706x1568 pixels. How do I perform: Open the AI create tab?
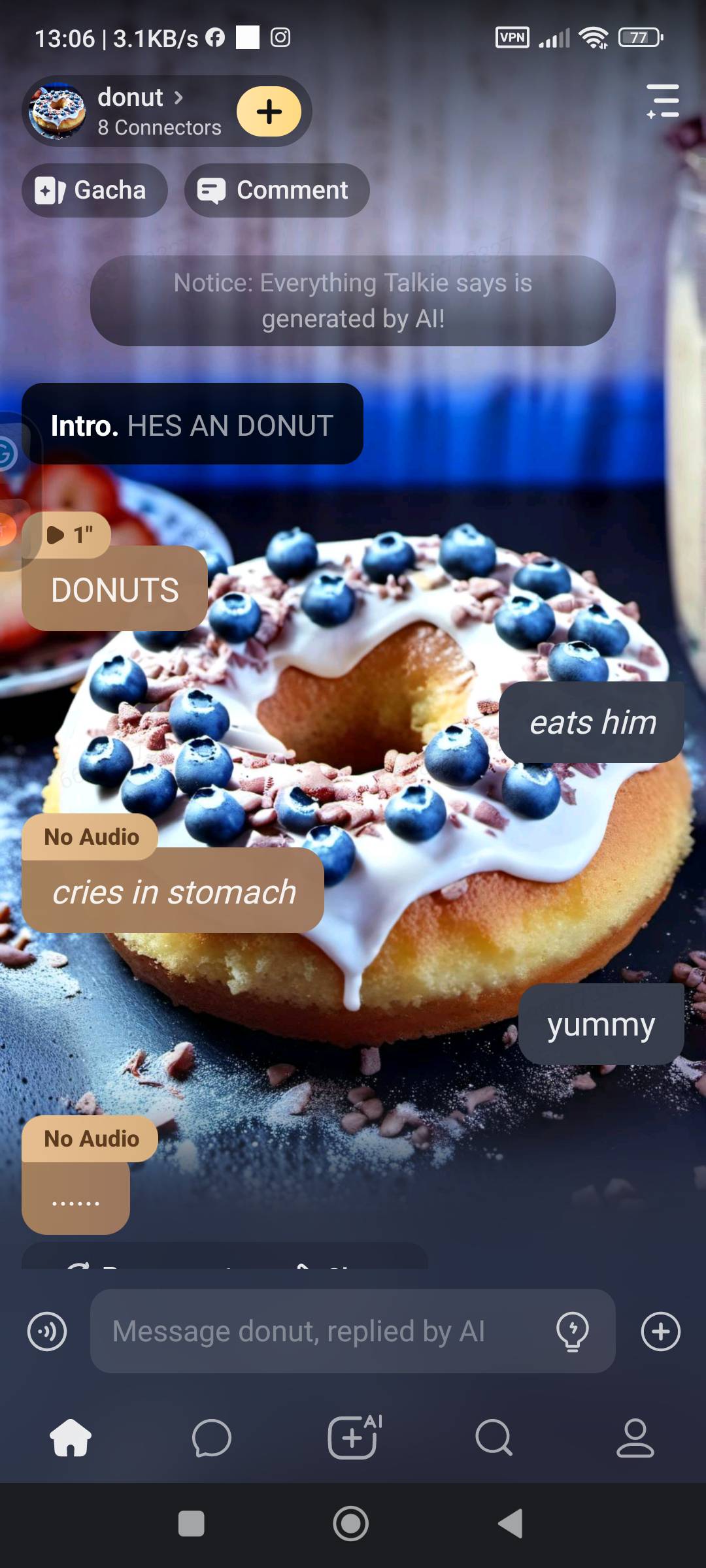click(353, 1437)
